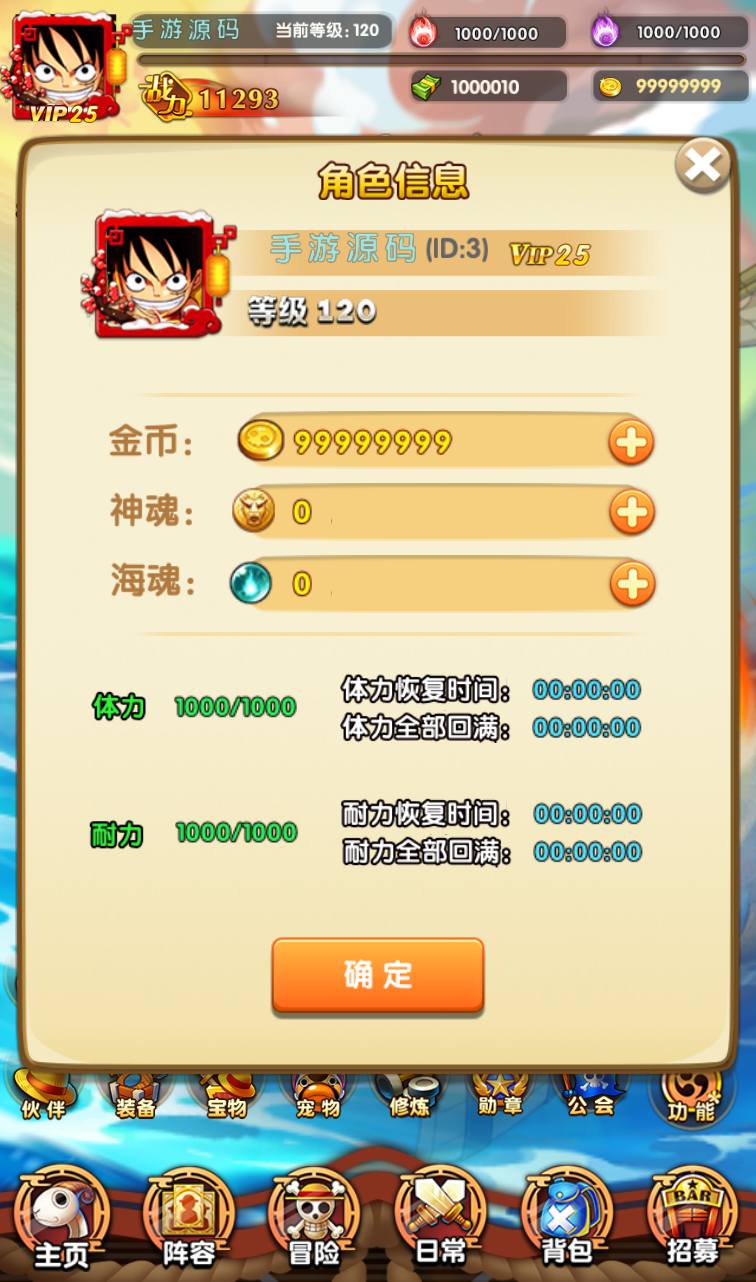Image resolution: width=756 pixels, height=1282 pixels.
Task: Open the 修炼 menu icon
Action: (409, 1094)
